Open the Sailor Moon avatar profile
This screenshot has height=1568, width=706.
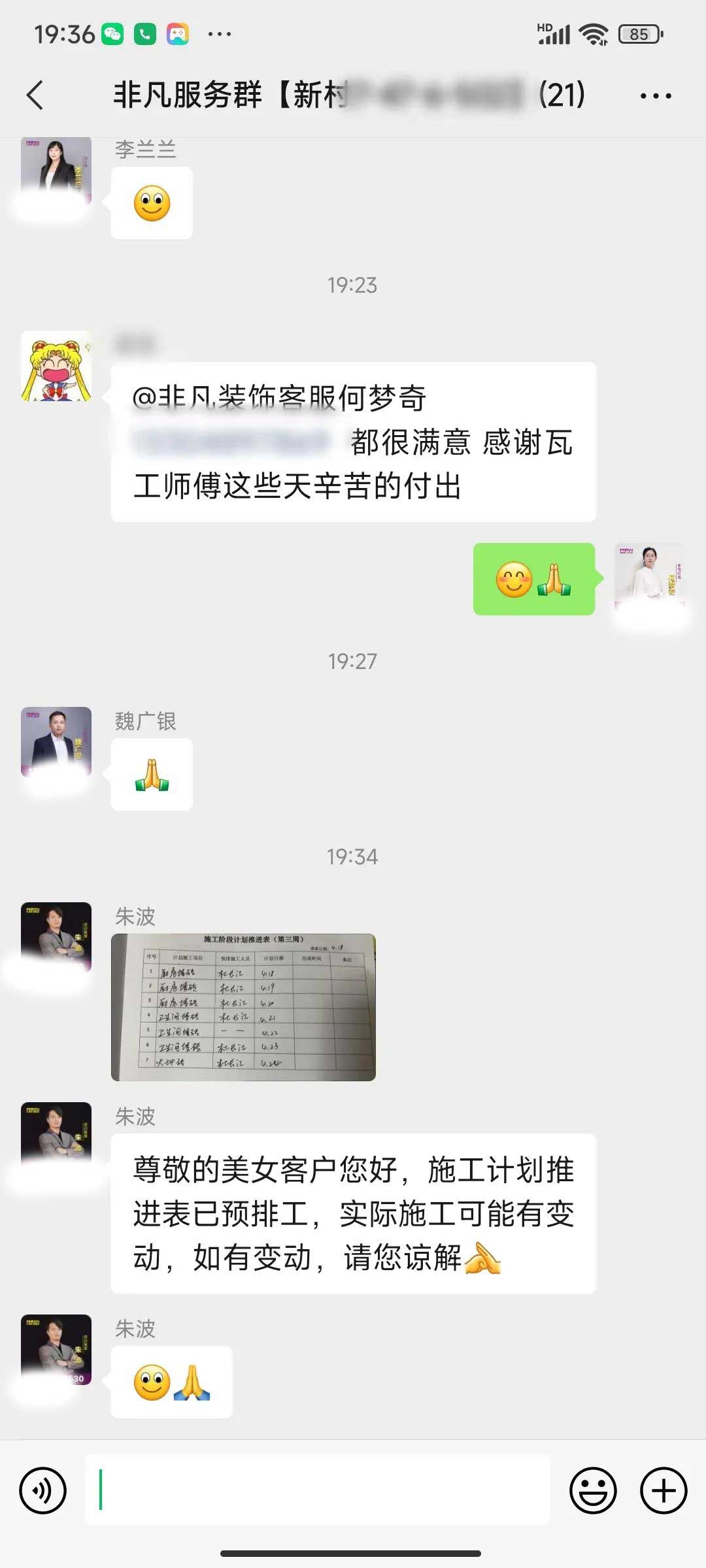coord(56,366)
